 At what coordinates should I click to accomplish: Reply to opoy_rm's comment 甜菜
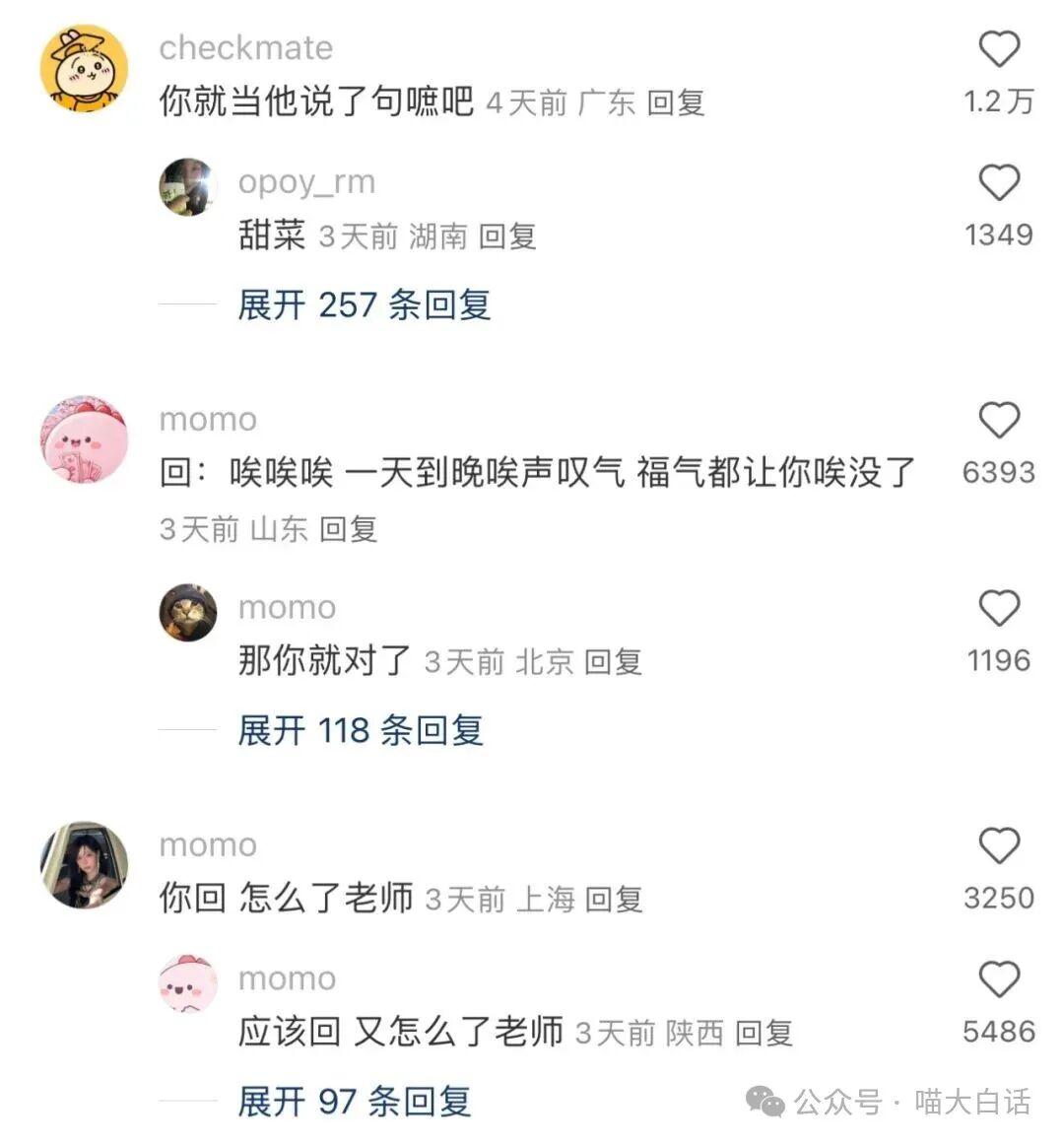point(507,236)
